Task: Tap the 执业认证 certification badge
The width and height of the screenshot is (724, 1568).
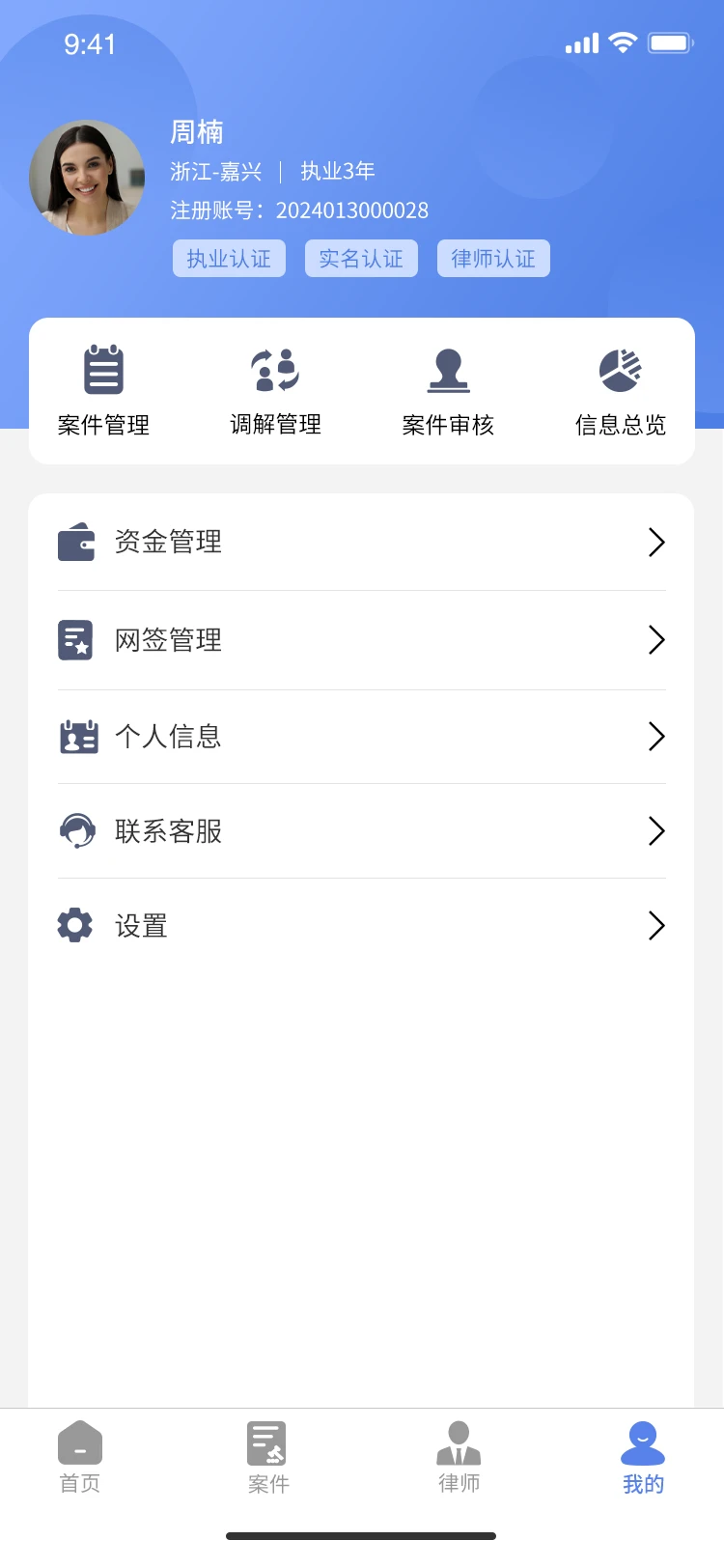Action: pos(229,258)
